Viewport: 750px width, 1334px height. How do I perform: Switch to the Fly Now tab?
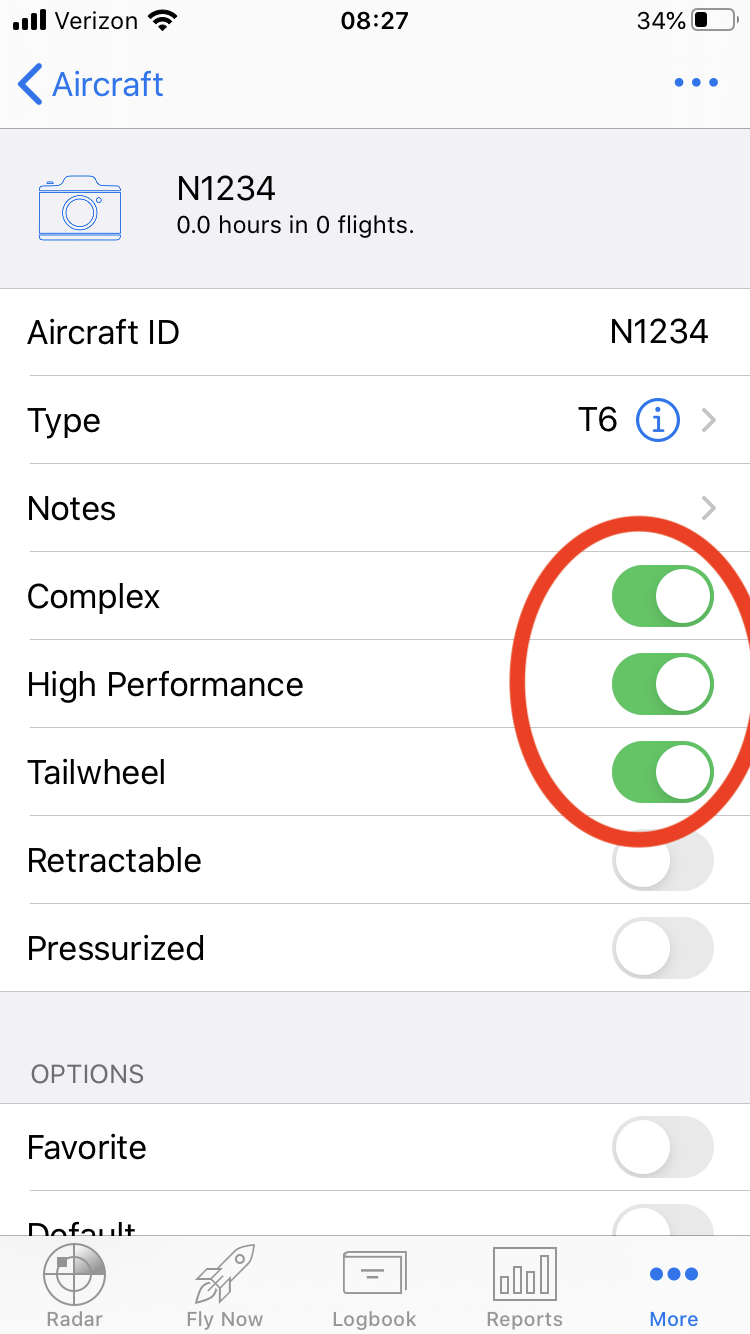[x=225, y=1285]
